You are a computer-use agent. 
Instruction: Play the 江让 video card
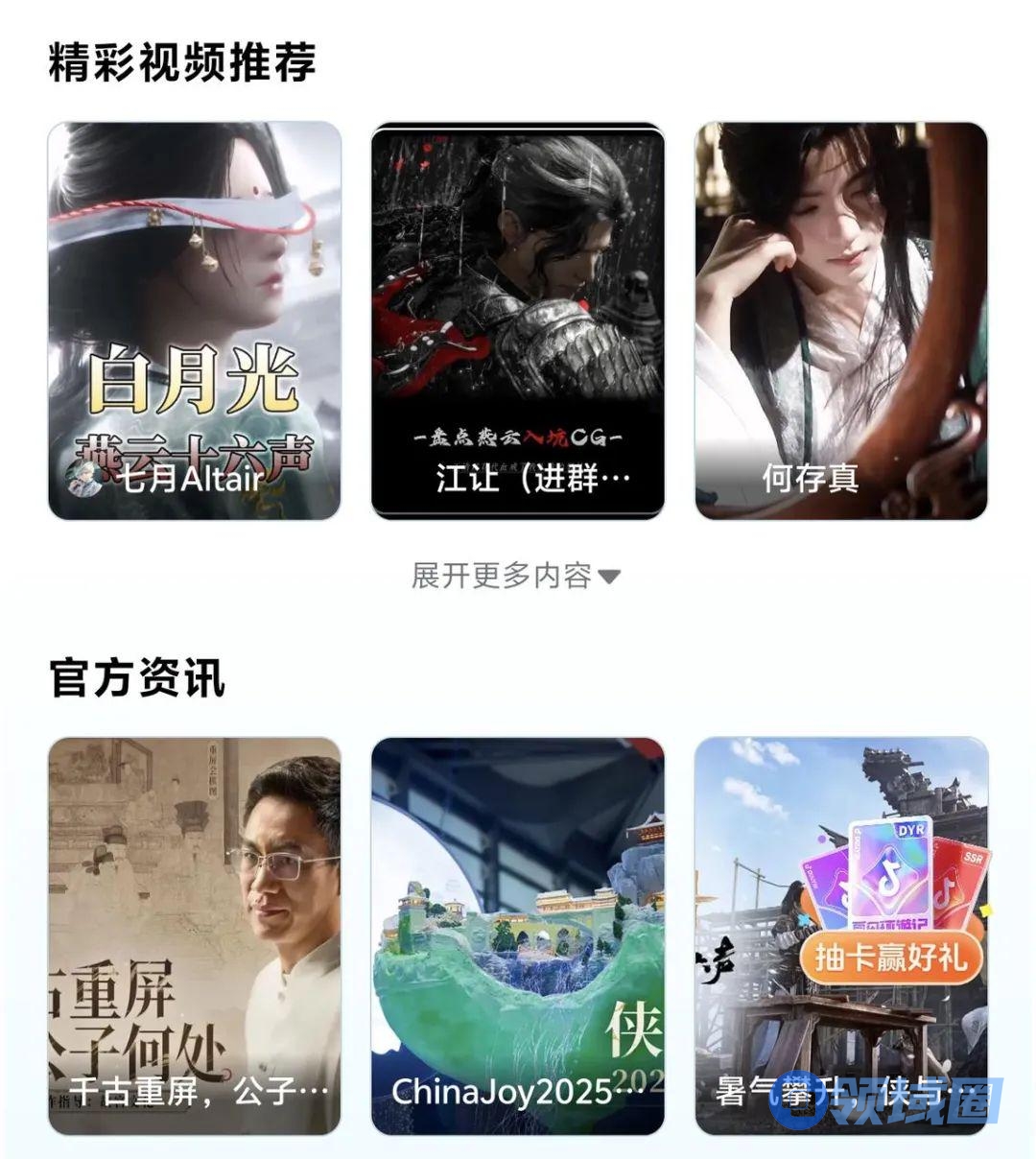[518, 320]
